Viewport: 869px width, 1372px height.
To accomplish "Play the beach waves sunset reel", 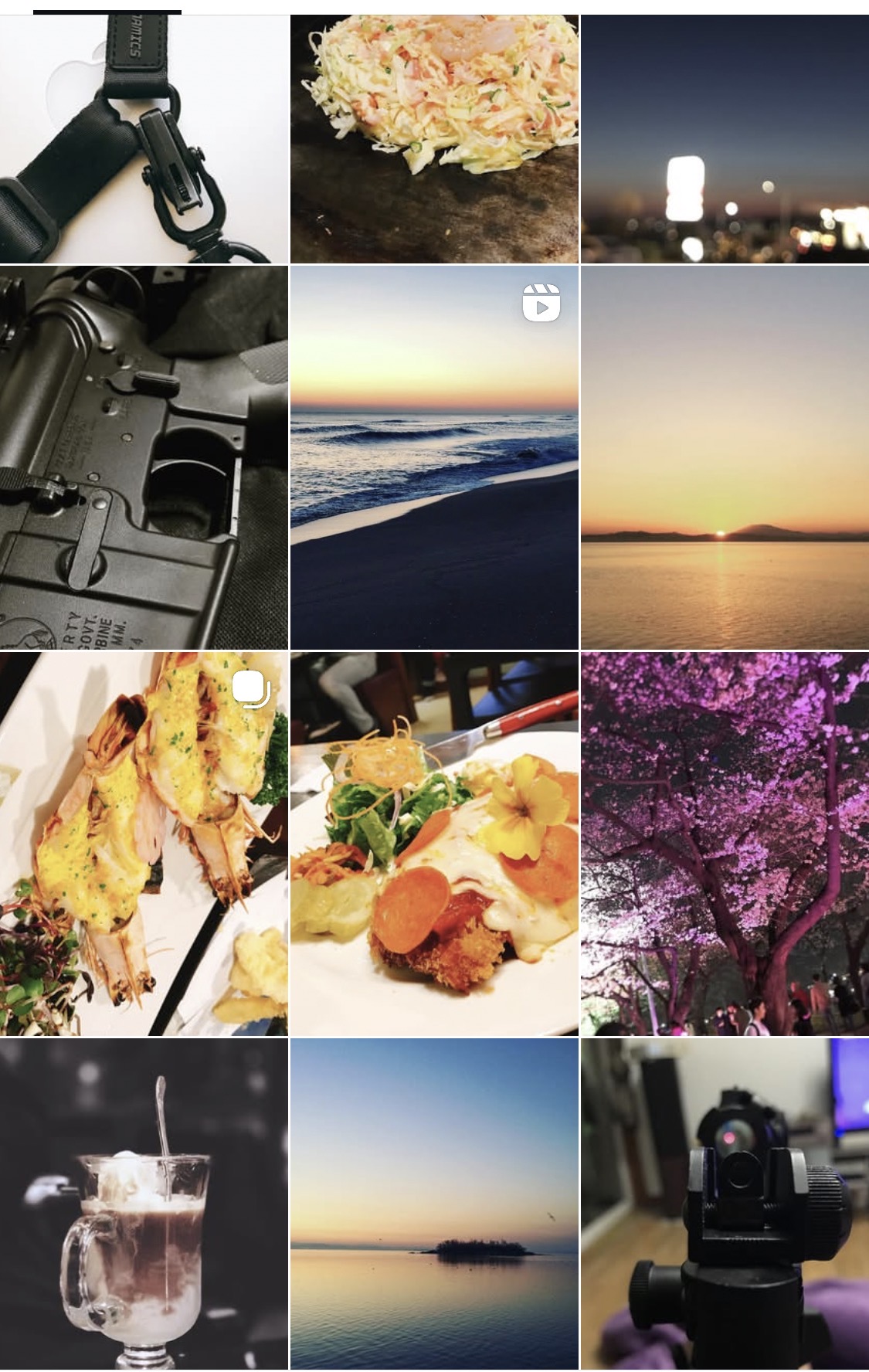I will [434, 457].
